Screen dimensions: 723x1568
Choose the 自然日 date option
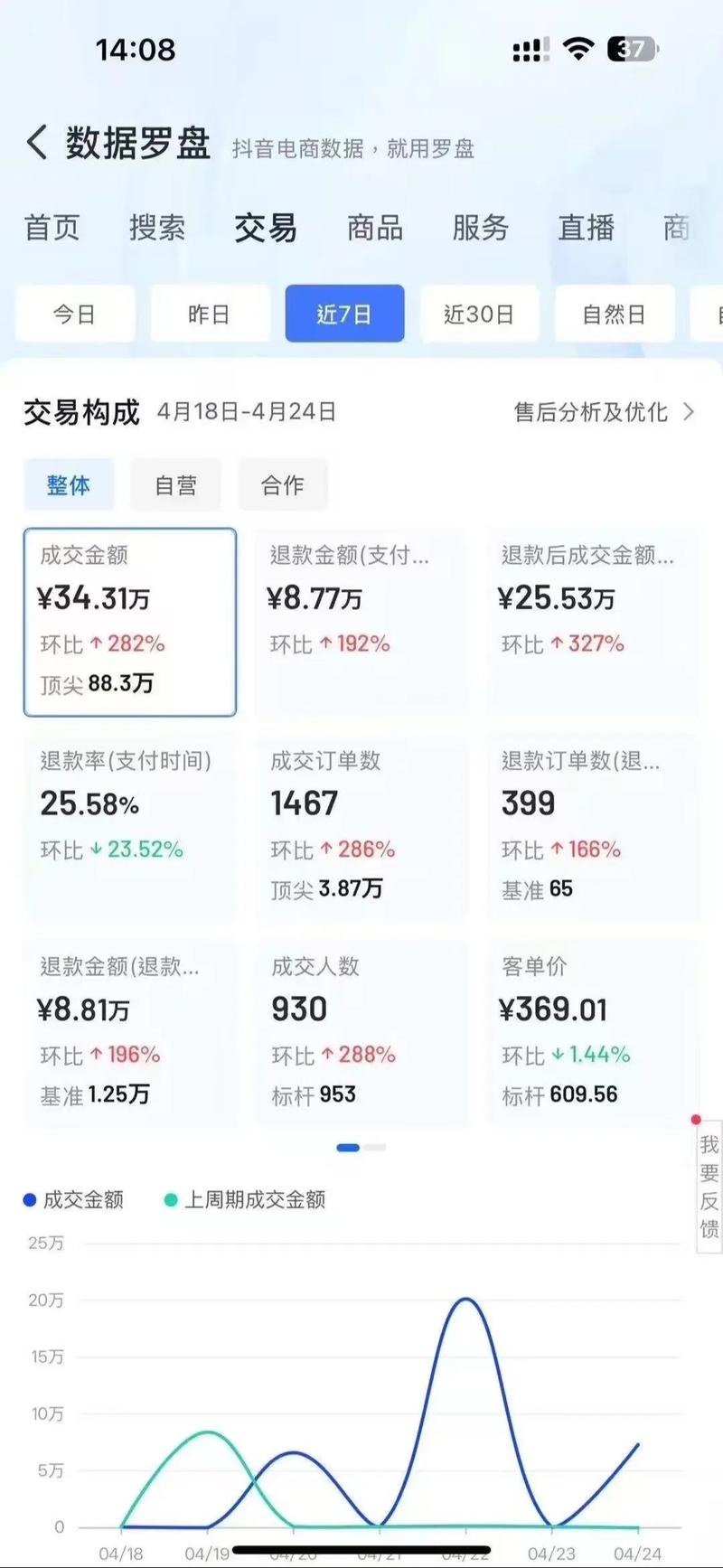(x=615, y=314)
